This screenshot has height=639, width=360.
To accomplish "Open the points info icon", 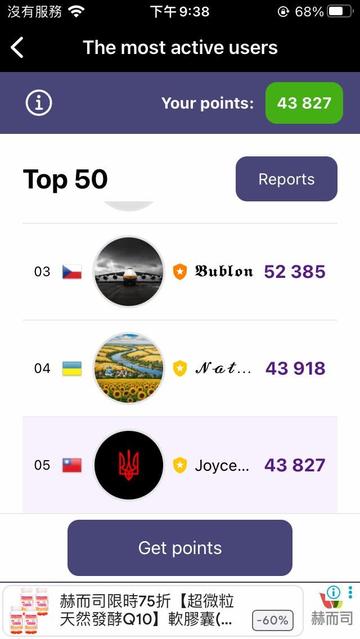I will tap(39, 103).
